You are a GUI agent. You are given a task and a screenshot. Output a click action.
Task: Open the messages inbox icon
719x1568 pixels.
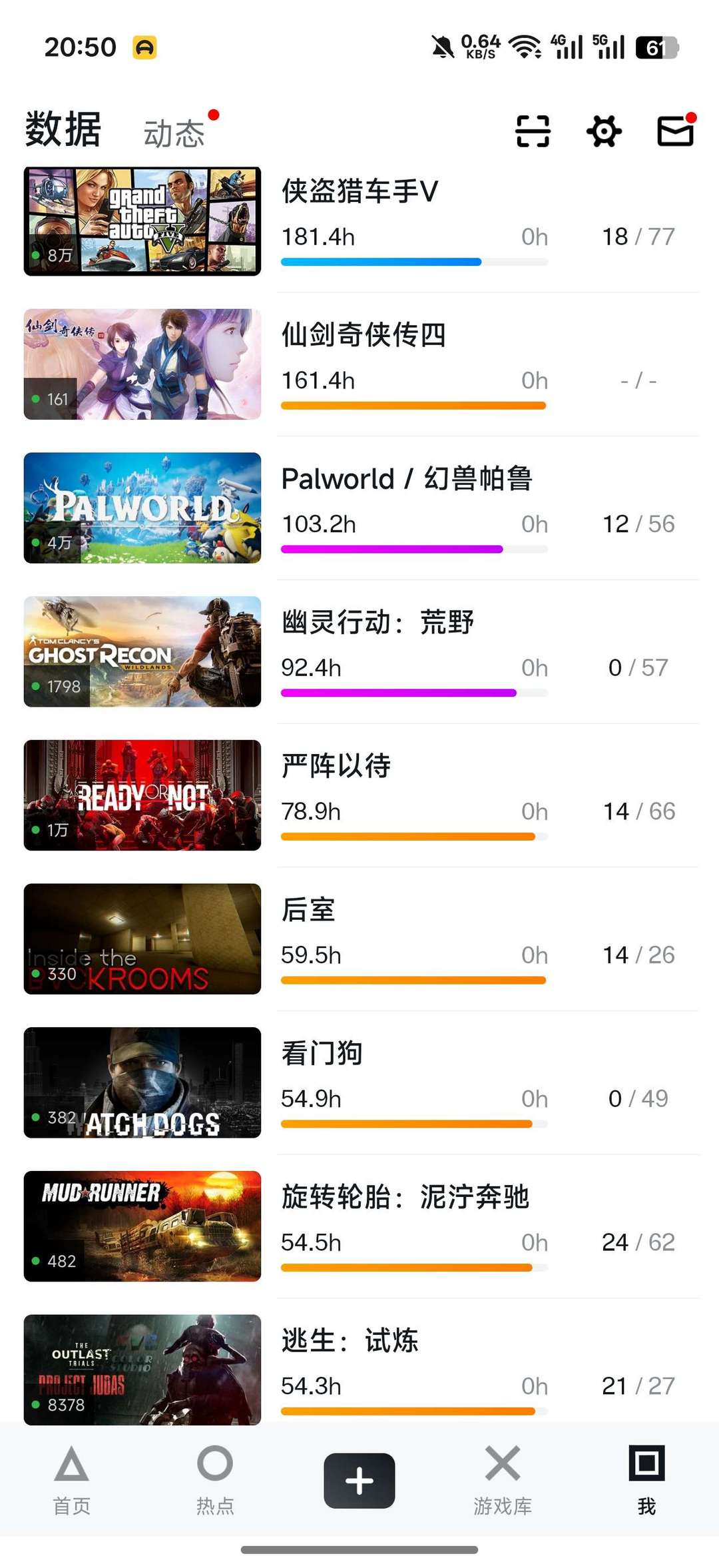[x=675, y=131]
